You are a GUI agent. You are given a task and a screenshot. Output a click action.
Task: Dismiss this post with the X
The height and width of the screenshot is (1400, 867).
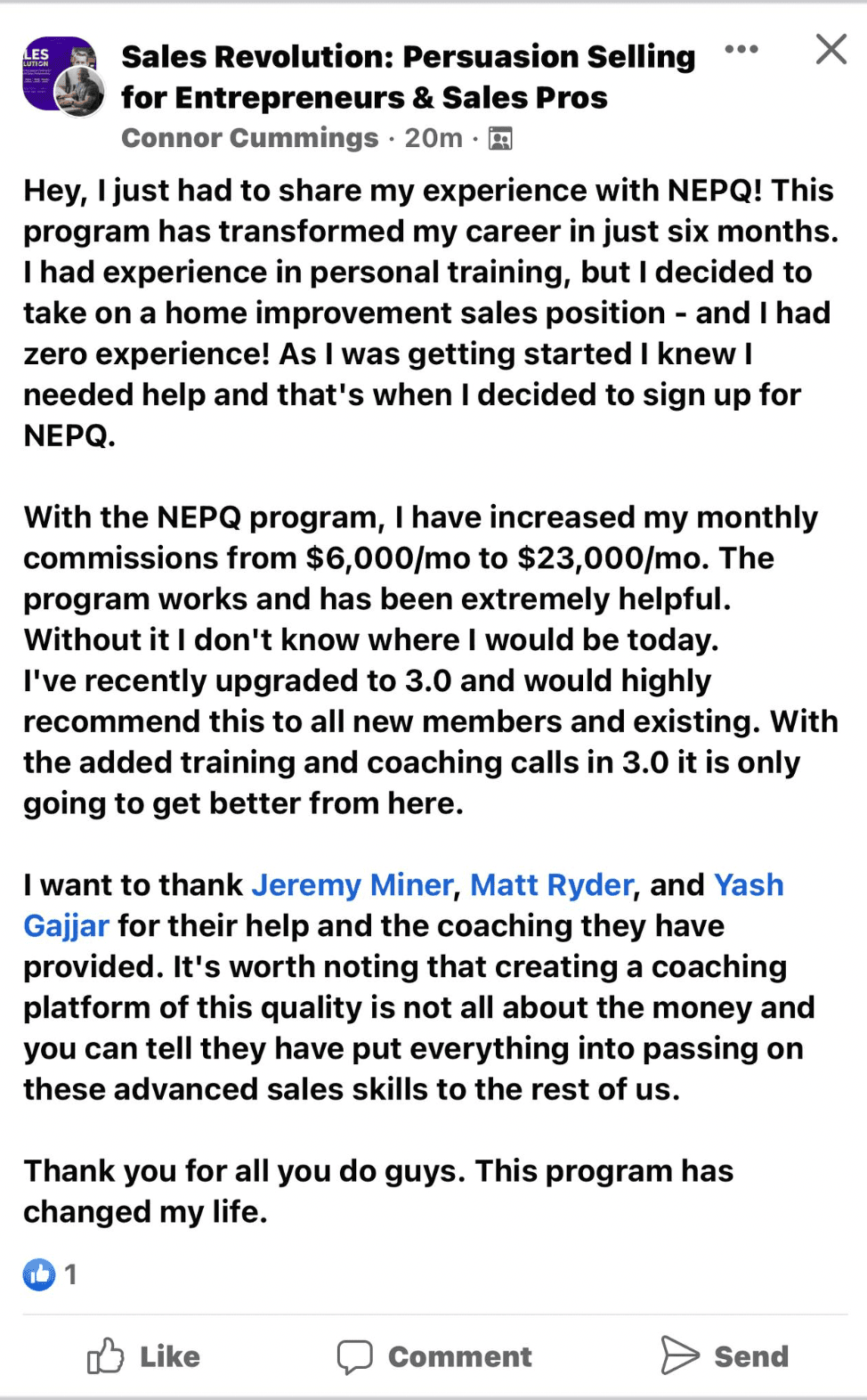click(x=831, y=50)
